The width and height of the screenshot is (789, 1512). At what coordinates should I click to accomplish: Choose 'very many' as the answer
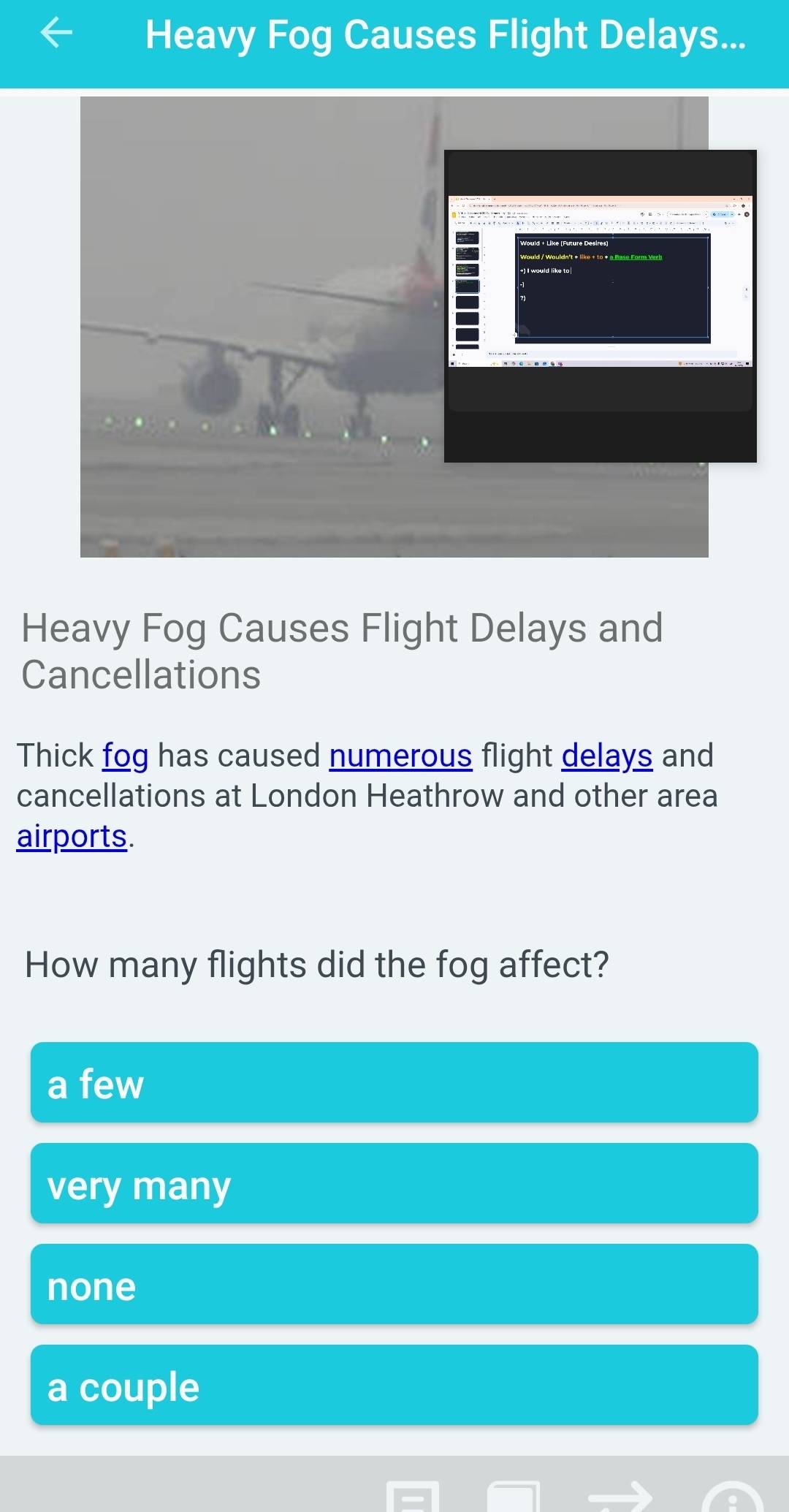394,1183
